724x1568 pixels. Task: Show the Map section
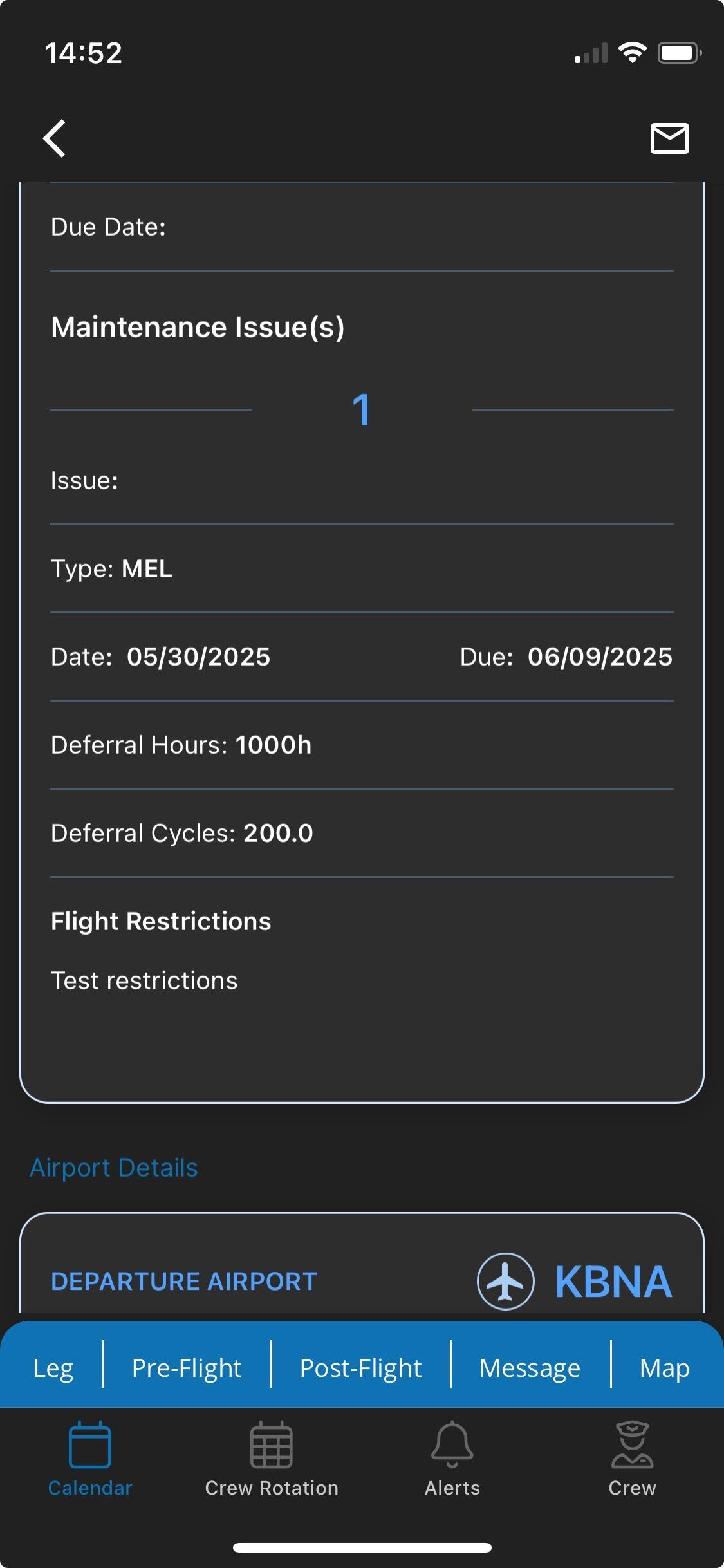(664, 1367)
